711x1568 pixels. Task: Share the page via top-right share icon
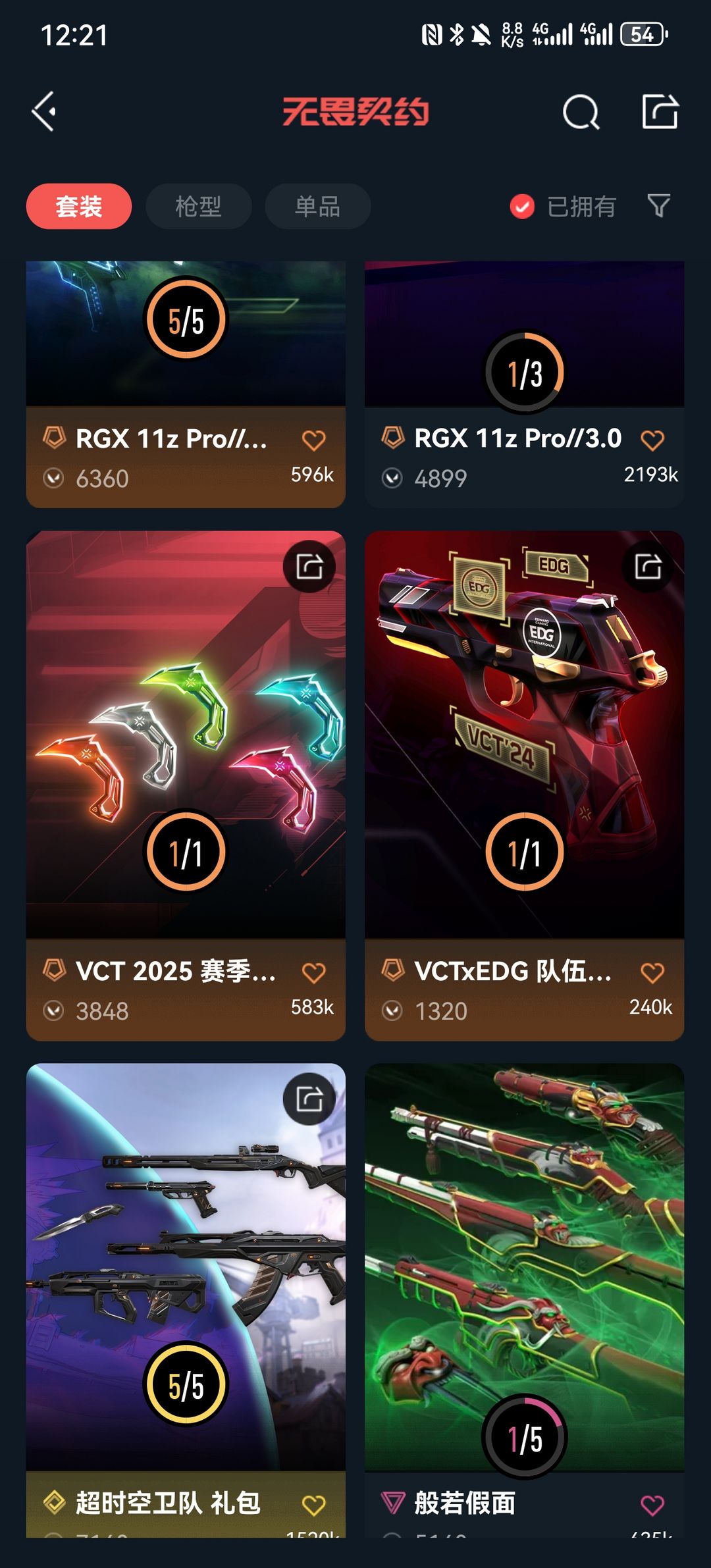660,112
